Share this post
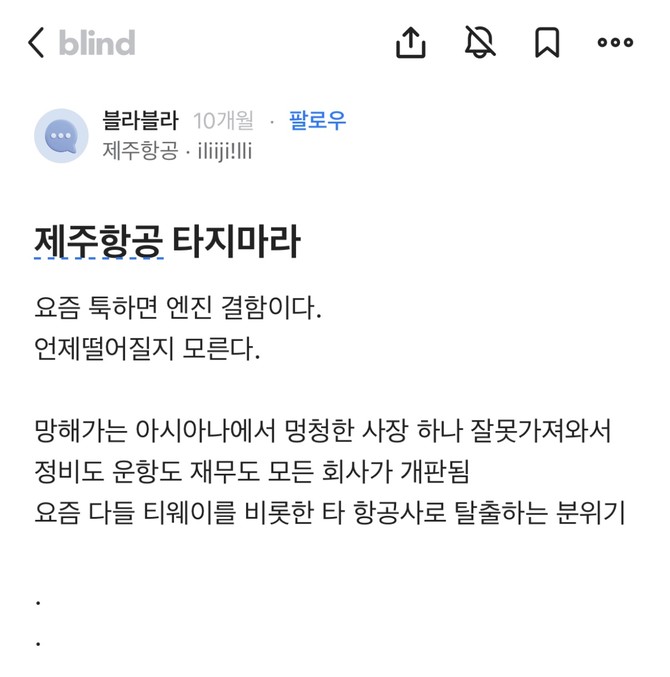Image resolution: width=670 pixels, height=677 pixels. (411, 42)
